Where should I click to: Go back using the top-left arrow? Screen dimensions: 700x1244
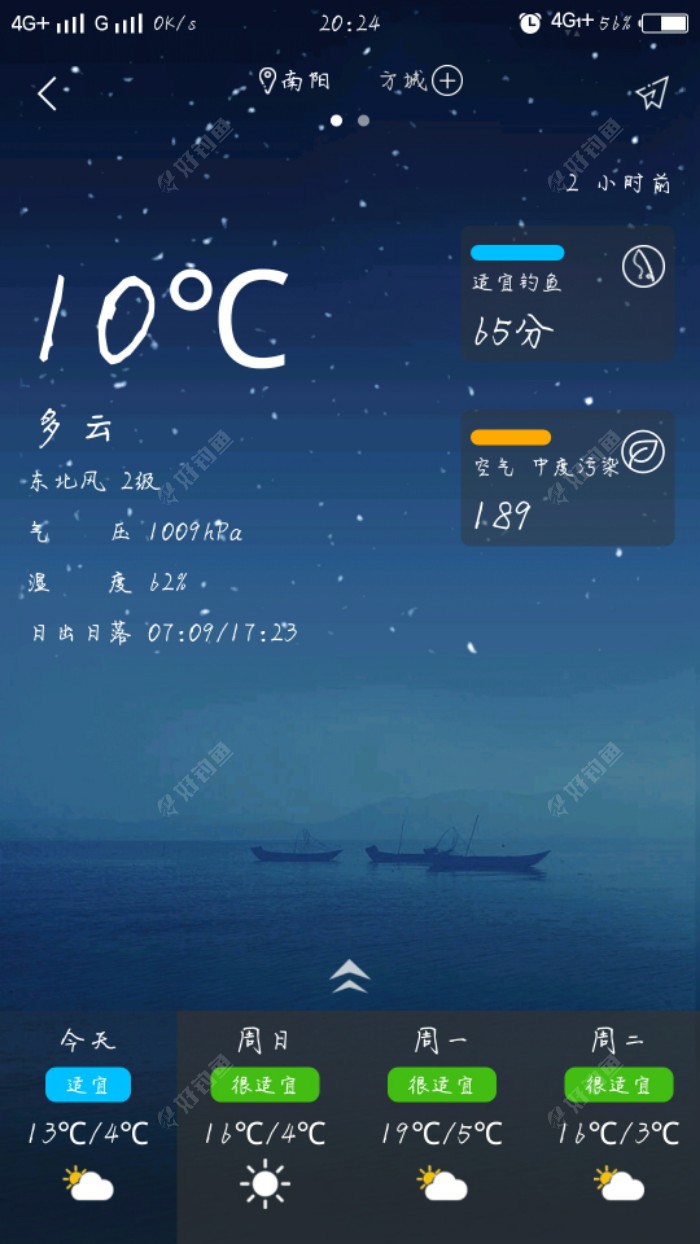tap(47, 94)
